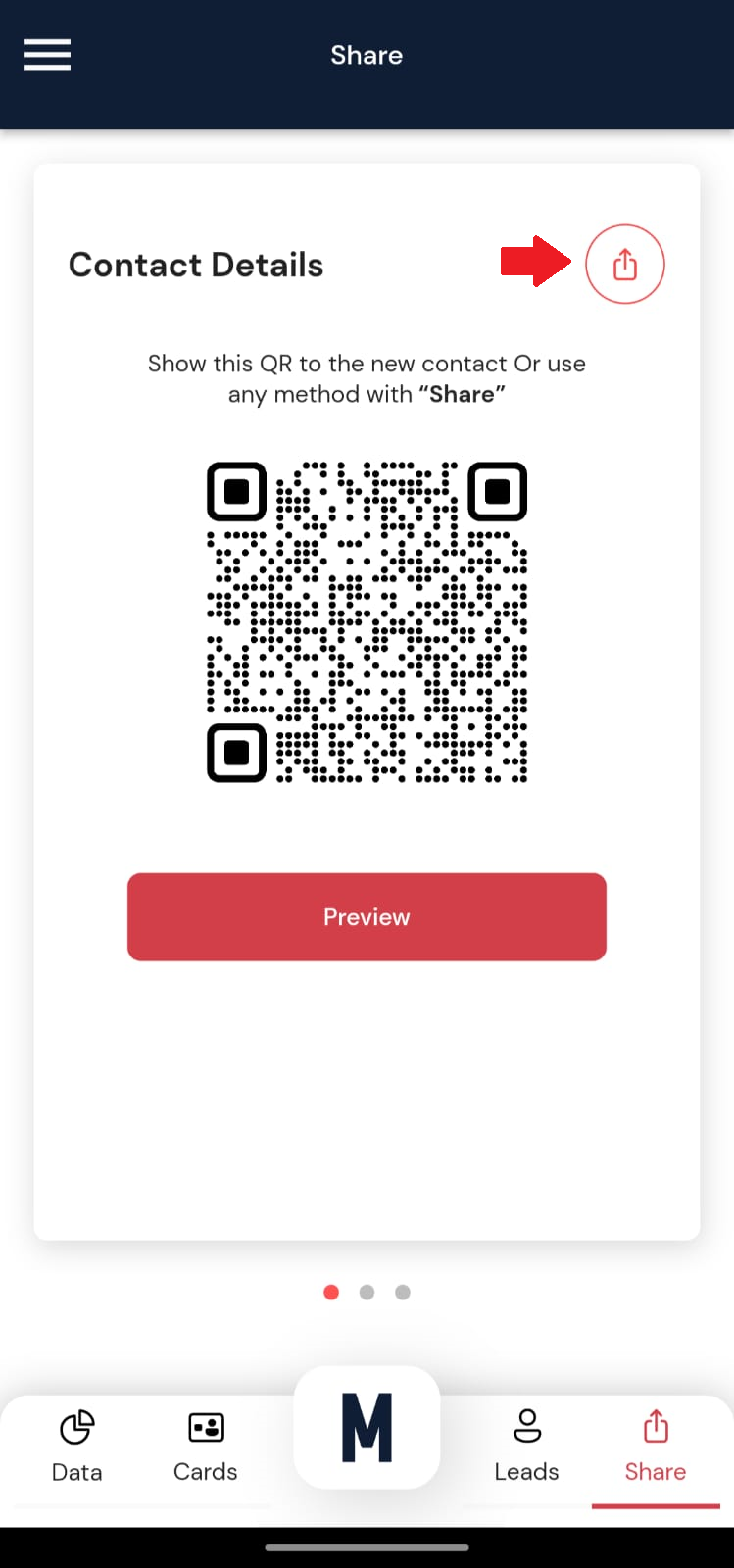This screenshot has height=1568, width=734.
Task: Select the first red carousel dot
Action: pyautogui.click(x=331, y=1292)
